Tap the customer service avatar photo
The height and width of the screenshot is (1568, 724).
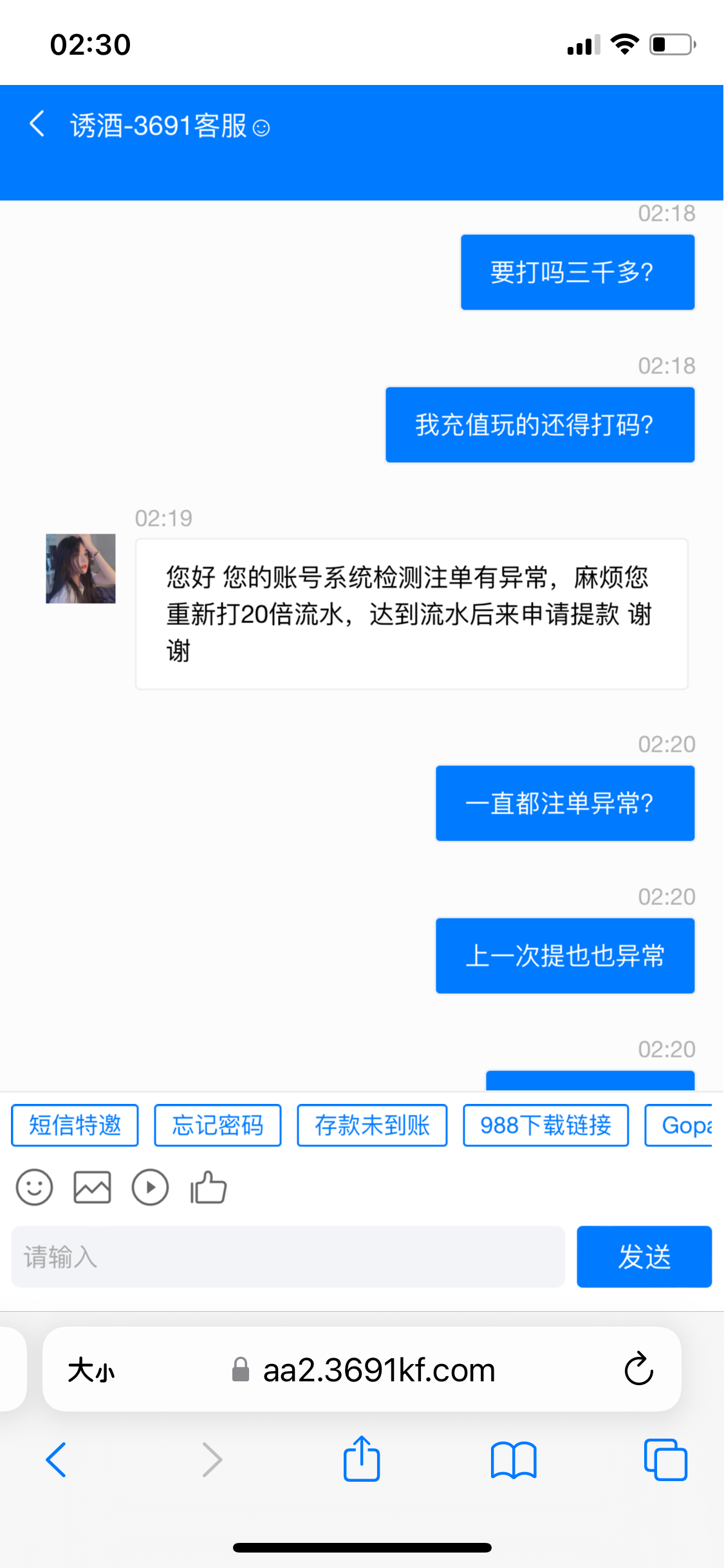tap(80, 569)
